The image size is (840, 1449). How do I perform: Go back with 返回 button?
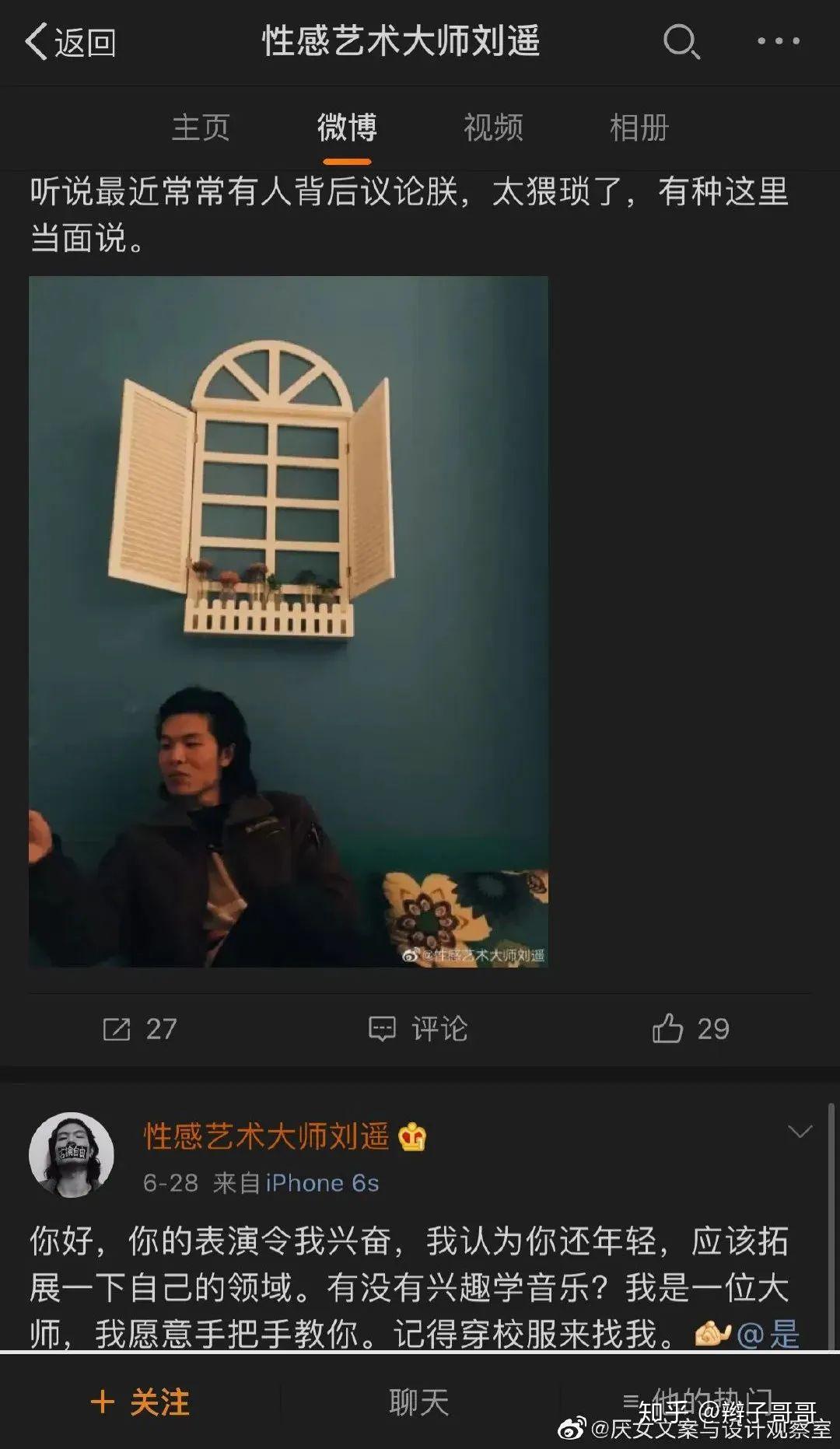tap(70, 42)
